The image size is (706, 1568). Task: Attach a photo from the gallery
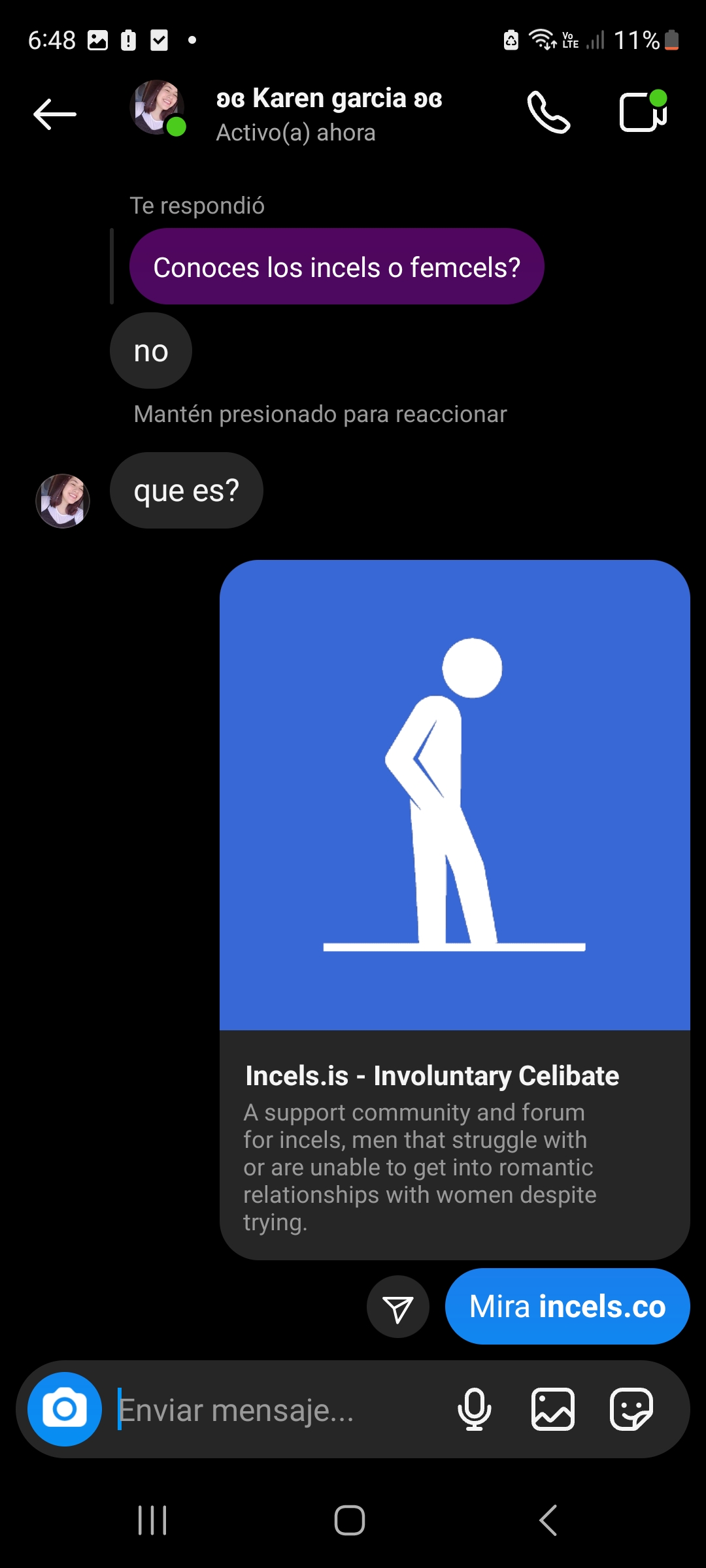coord(553,1409)
